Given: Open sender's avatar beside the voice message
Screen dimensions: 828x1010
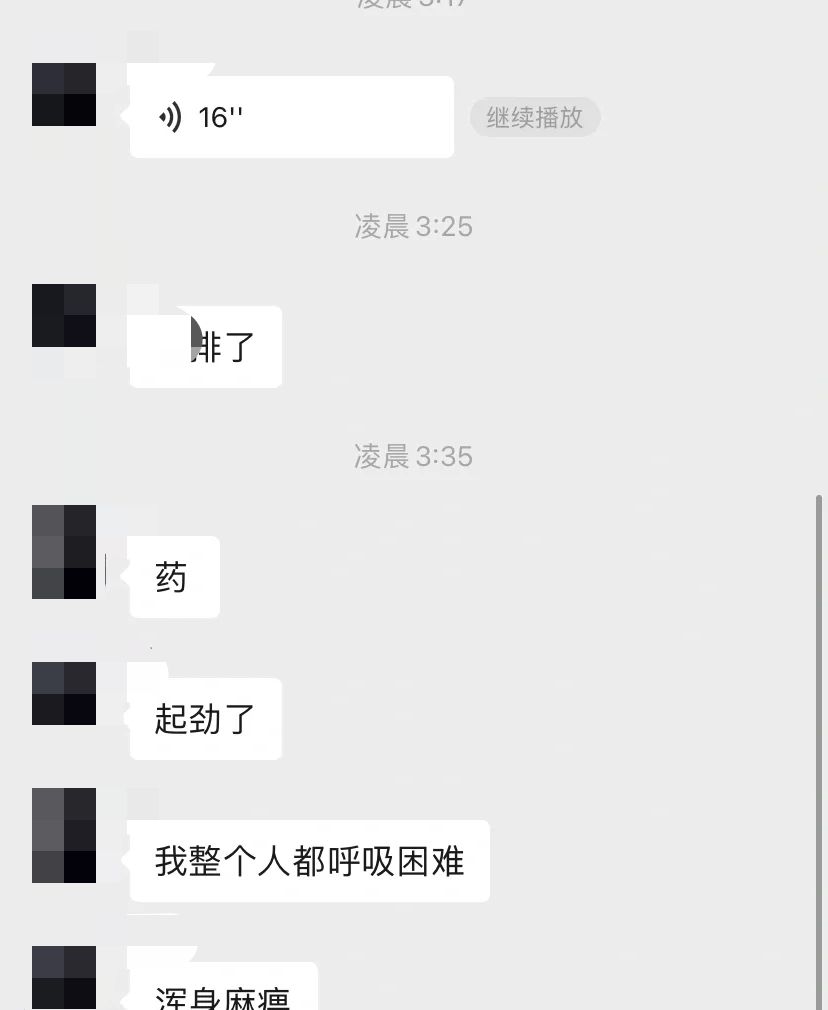Looking at the screenshot, I should (64, 94).
